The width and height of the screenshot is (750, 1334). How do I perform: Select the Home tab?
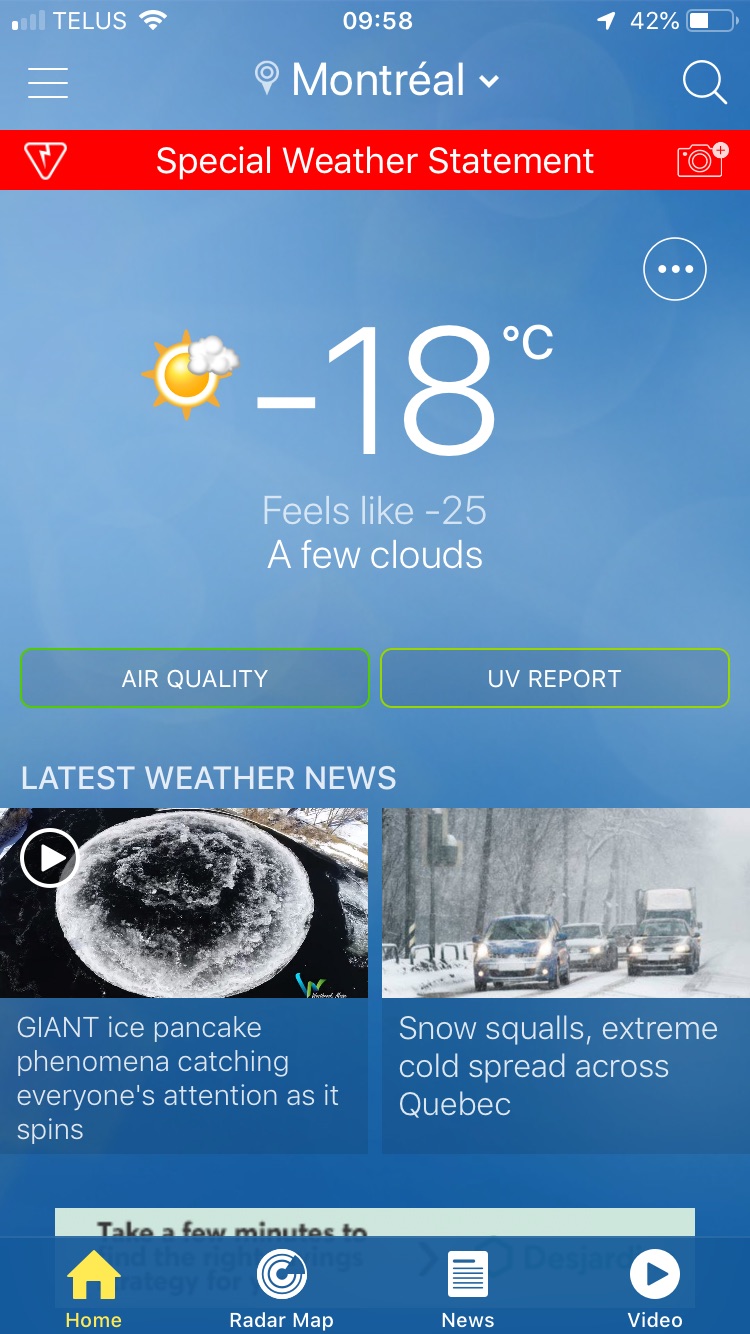click(93, 1290)
